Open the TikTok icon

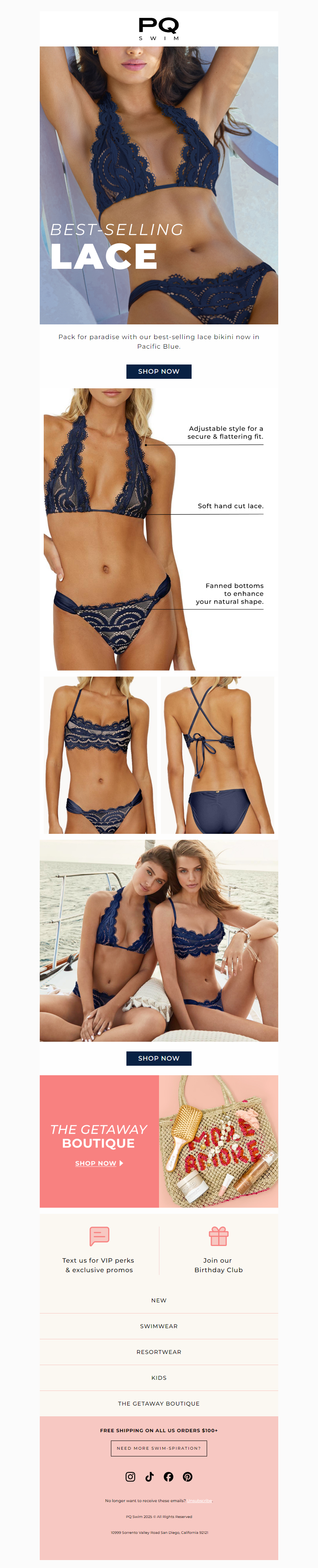(x=149, y=1477)
